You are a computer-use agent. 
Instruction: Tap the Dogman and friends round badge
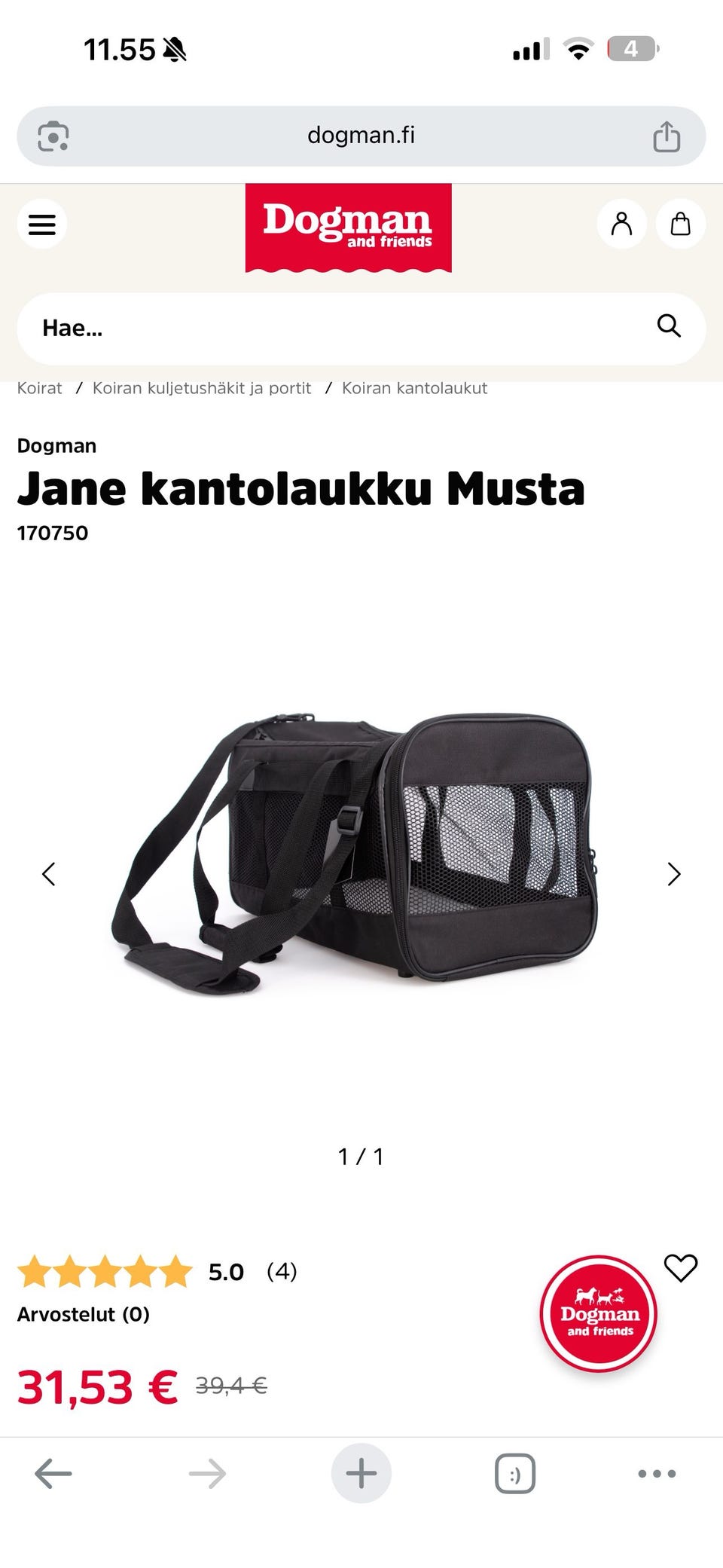tap(599, 1314)
